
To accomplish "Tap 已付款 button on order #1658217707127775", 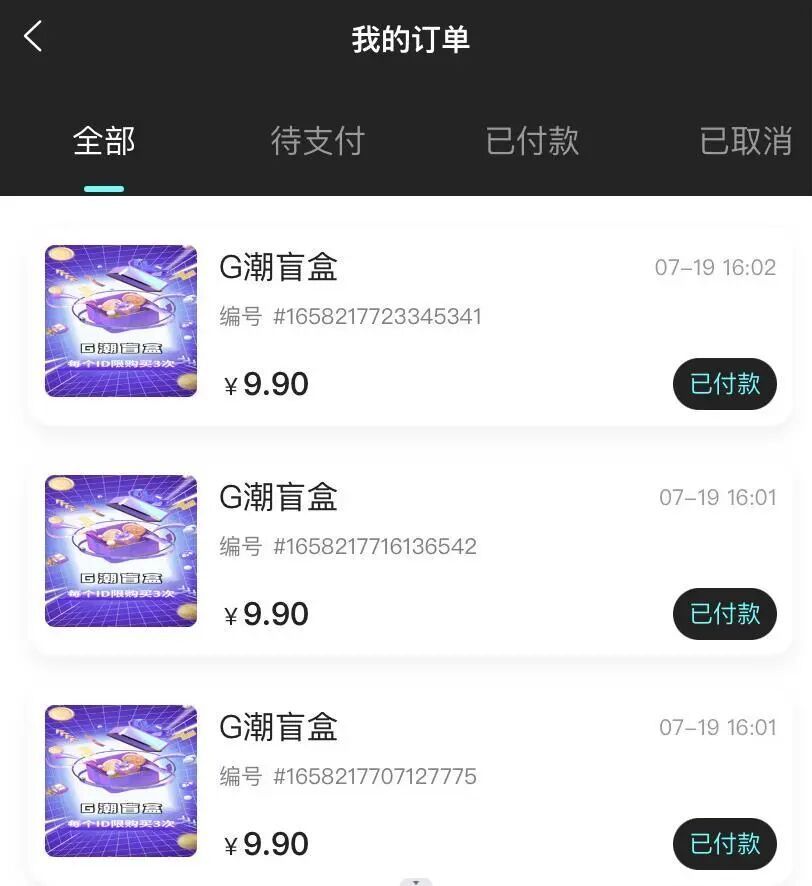I will pos(725,844).
